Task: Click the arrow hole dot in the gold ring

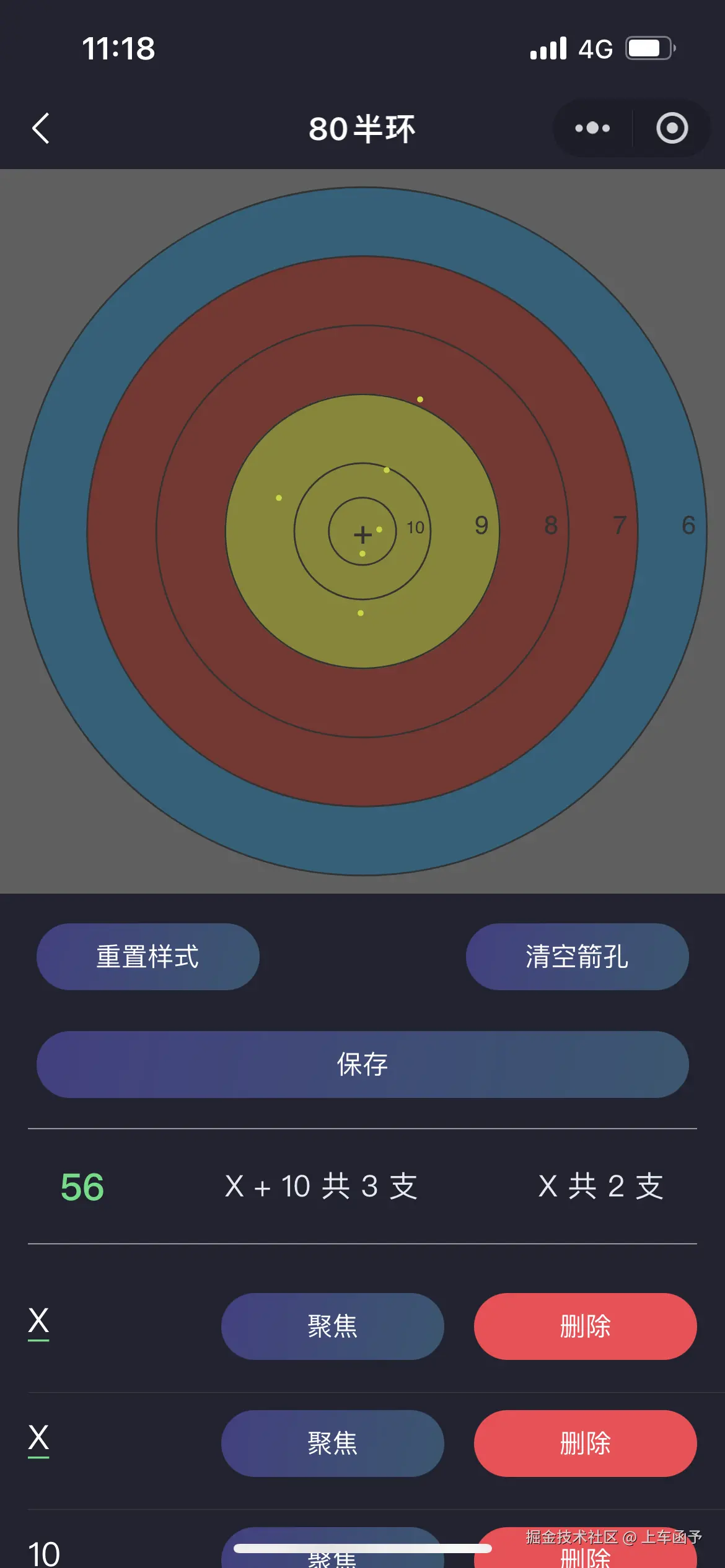Action: click(279, 496)
